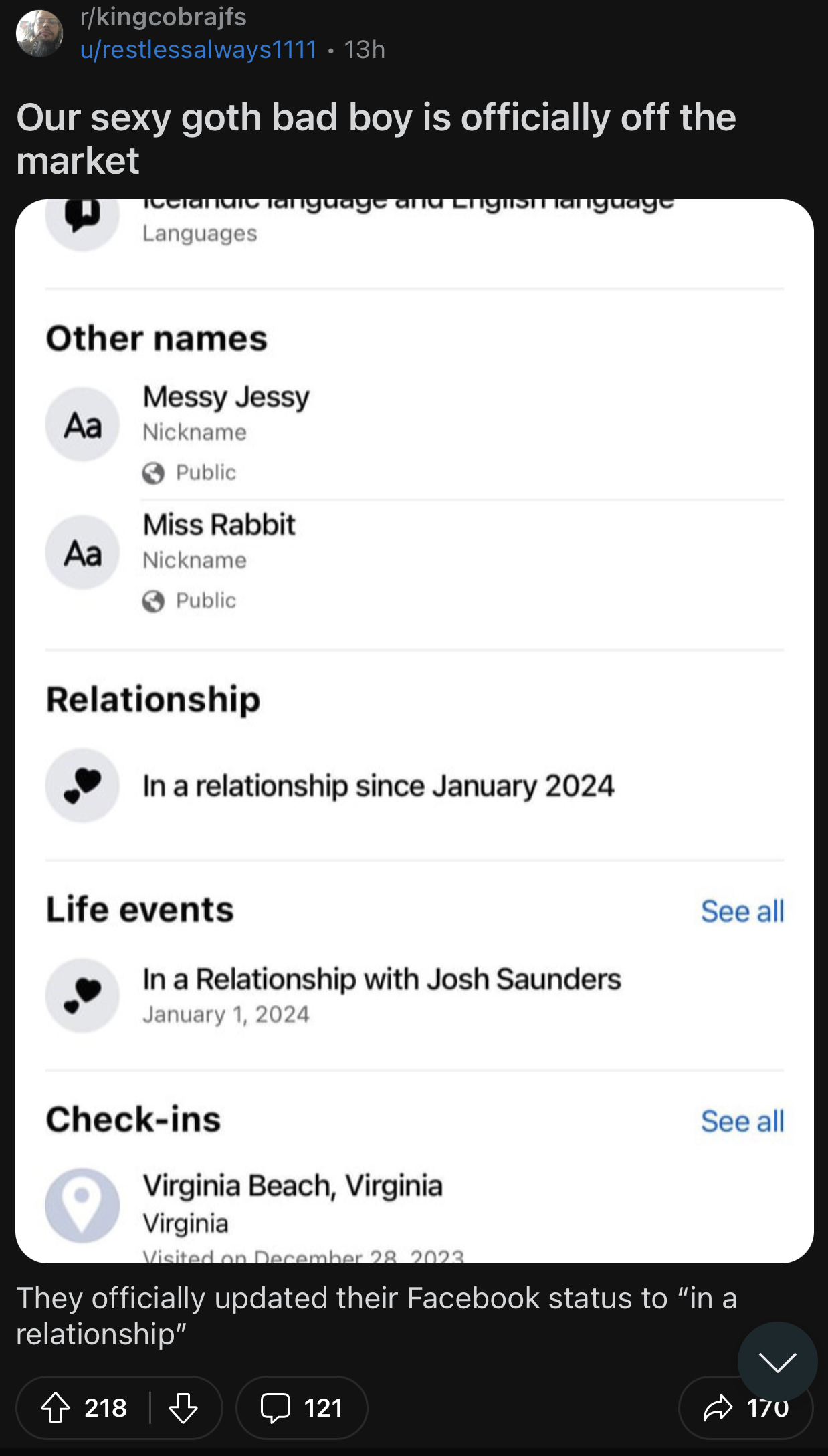Open the 121 comments
The image size is (828, 1456).
pos(302,1408)
